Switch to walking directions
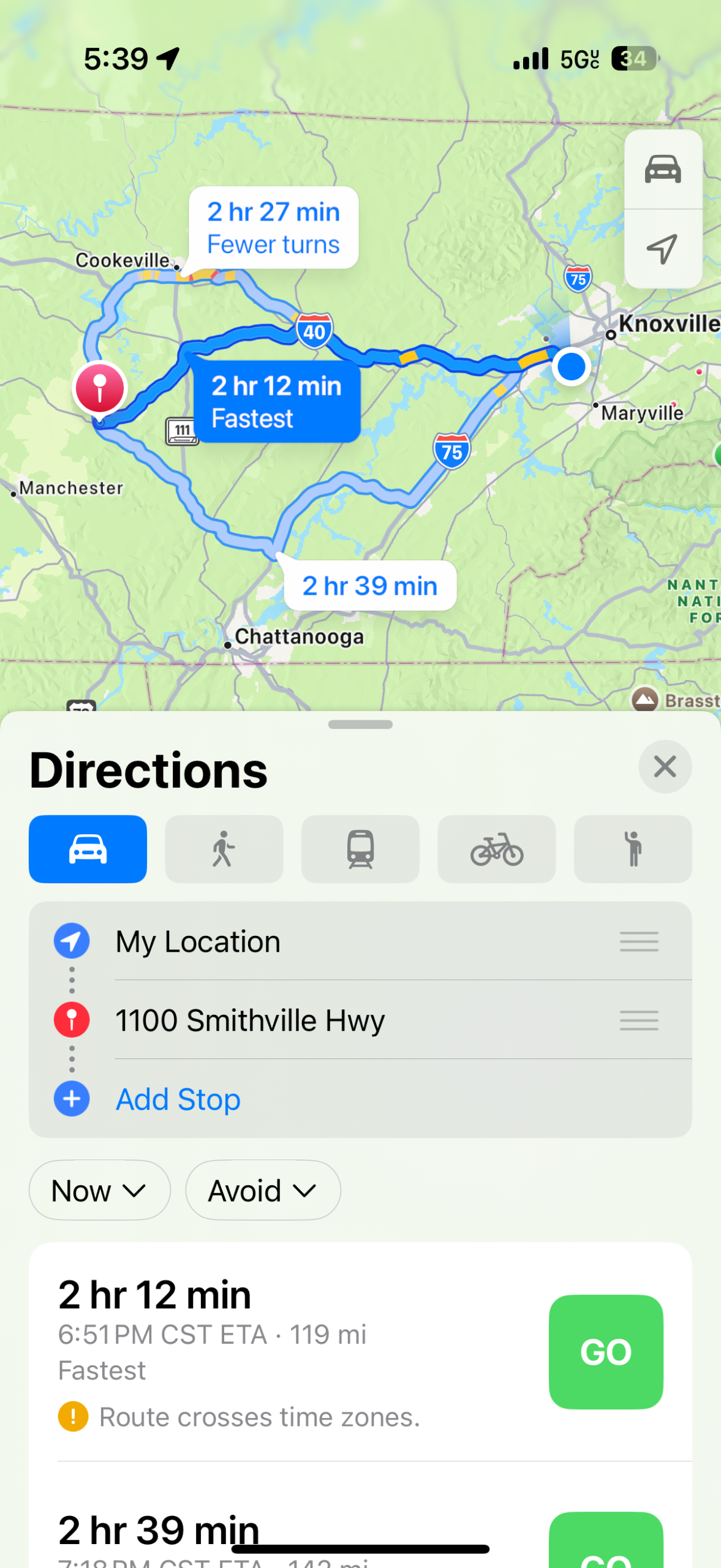 point(224,849)
